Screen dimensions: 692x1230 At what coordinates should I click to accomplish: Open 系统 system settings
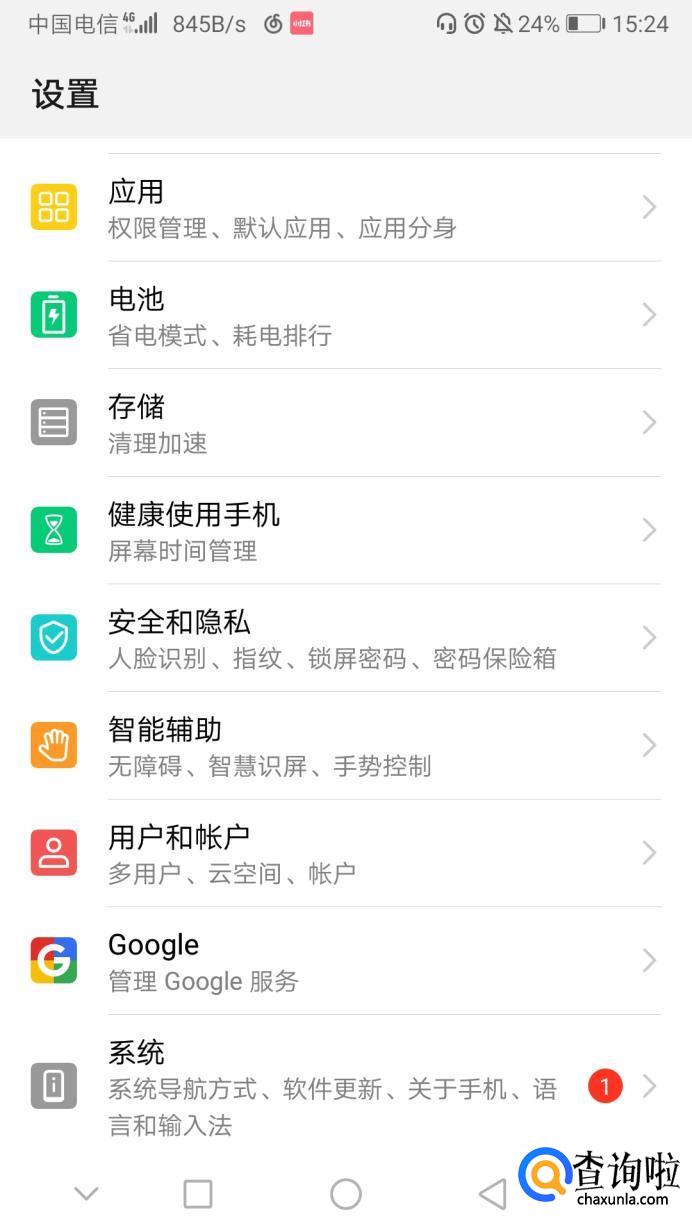[345, 1086]
